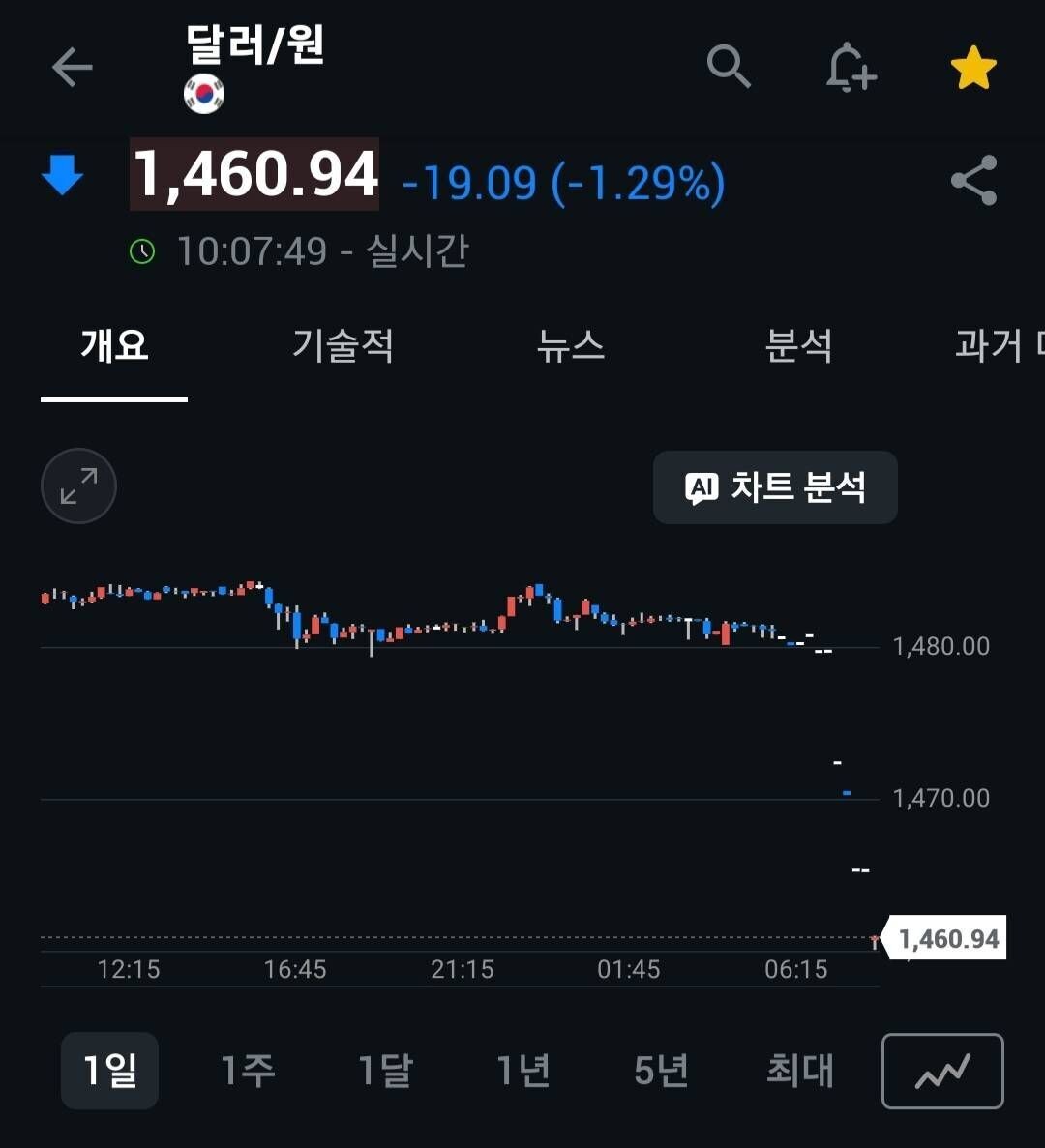Navigate back with the arrow

pyautogui.click(x=72, y=66)
